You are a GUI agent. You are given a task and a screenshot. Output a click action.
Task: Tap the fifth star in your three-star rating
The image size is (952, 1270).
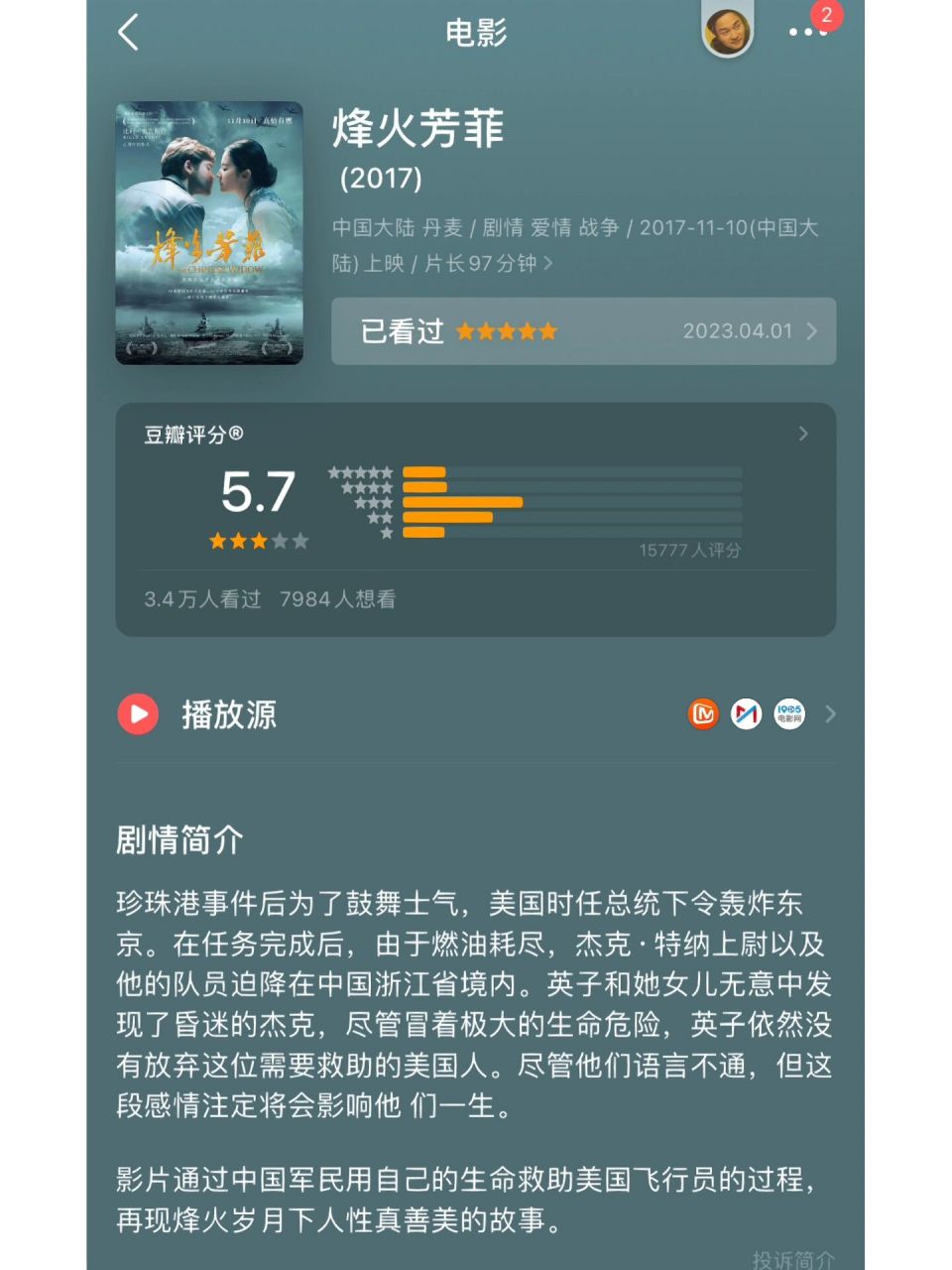pyautogui.click(x=300, y=541)
